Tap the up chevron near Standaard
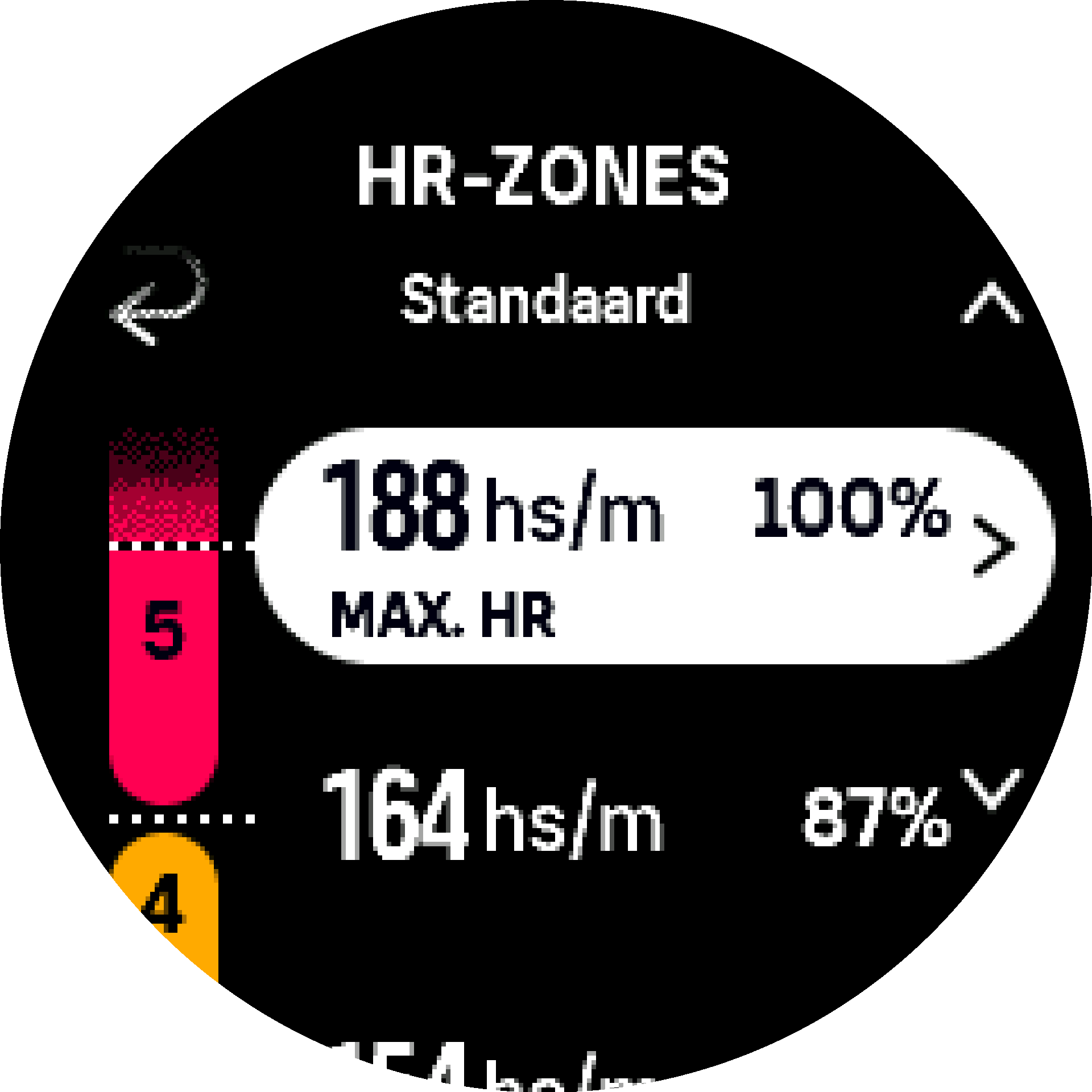Image resolution: width=1092 pixels, height=1092 pixels. (x=991, y=303)
